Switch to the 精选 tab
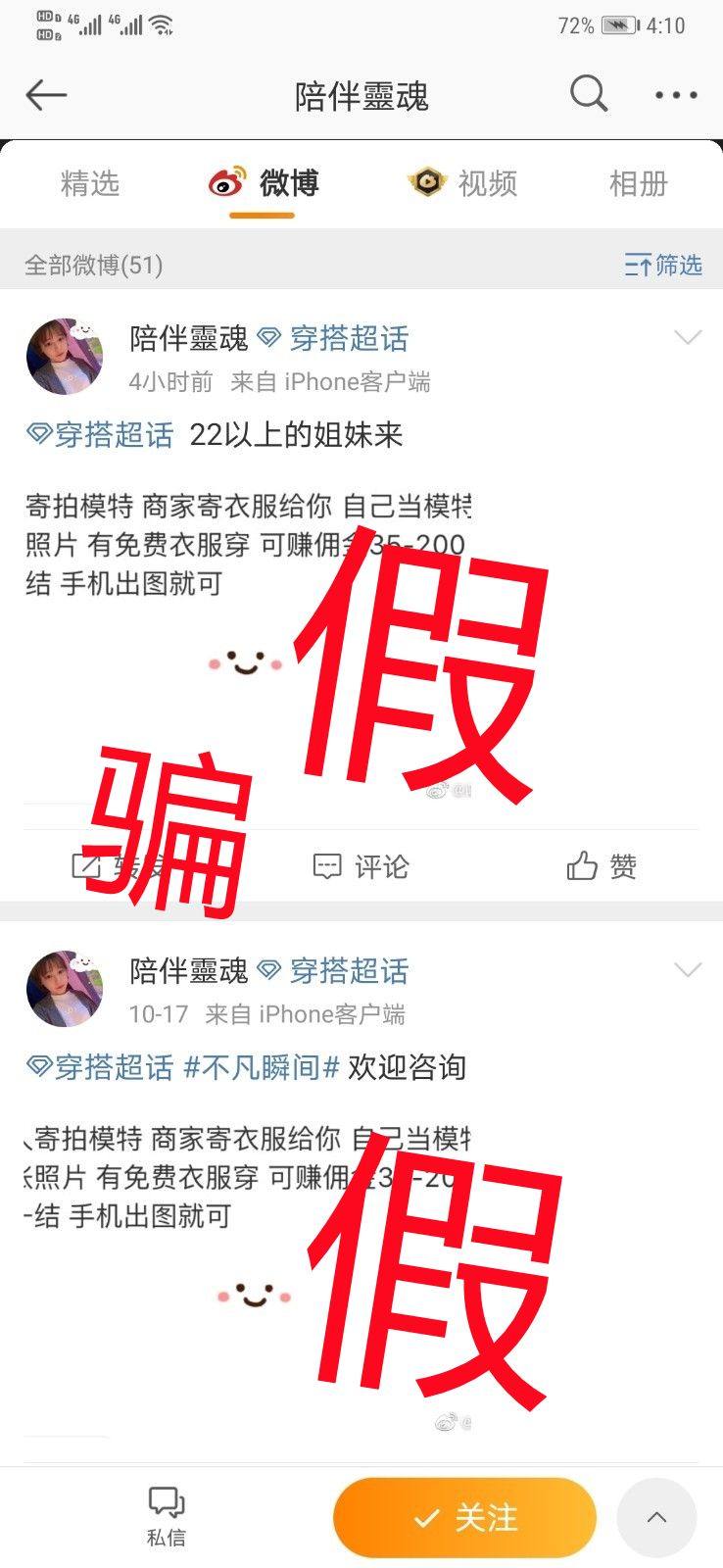Image resolution: width=723 pixels, height=1568 pixels. [90, 183]
